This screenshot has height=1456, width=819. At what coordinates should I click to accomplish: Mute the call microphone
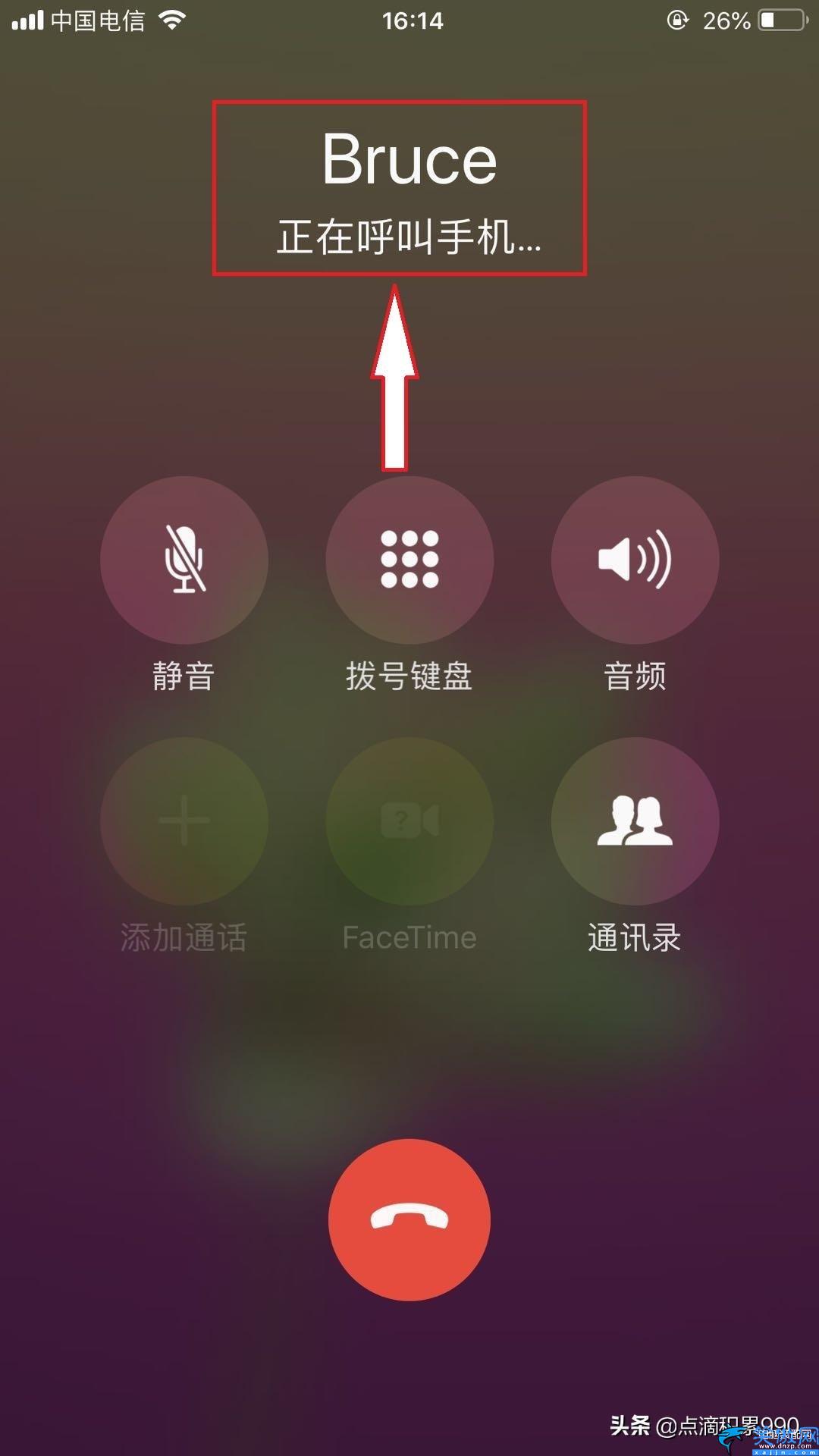click(x=184, y=560)
